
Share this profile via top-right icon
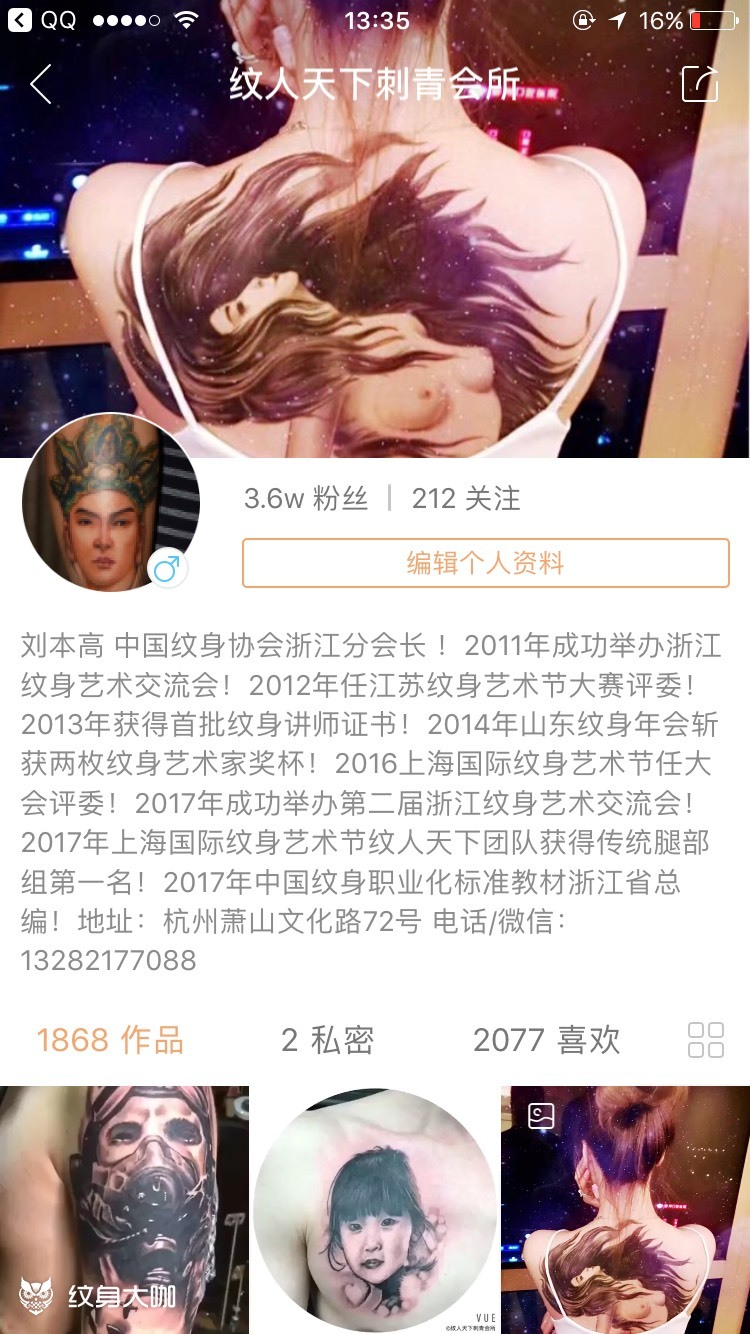tap(700, 85)
